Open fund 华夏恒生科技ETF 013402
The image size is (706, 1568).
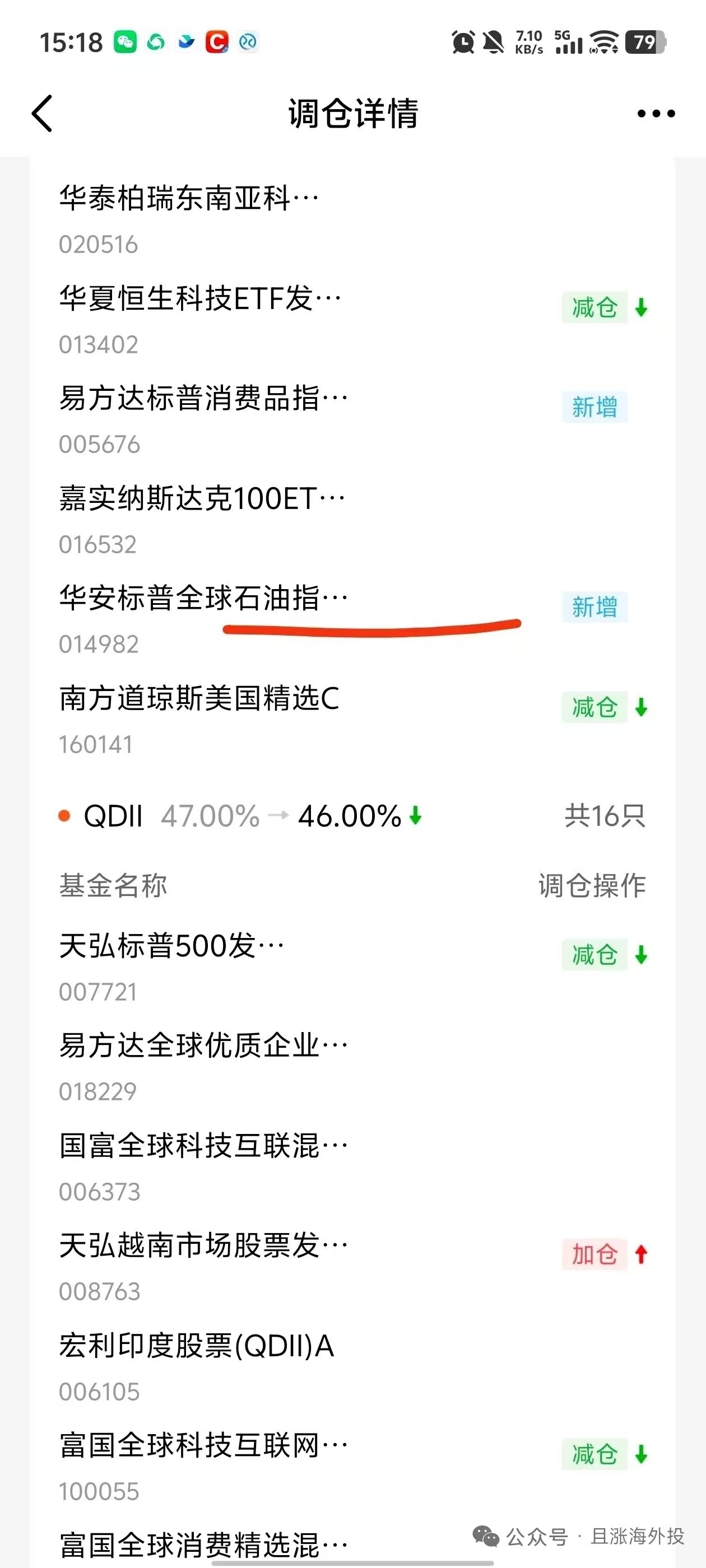[x=200, y=299]
